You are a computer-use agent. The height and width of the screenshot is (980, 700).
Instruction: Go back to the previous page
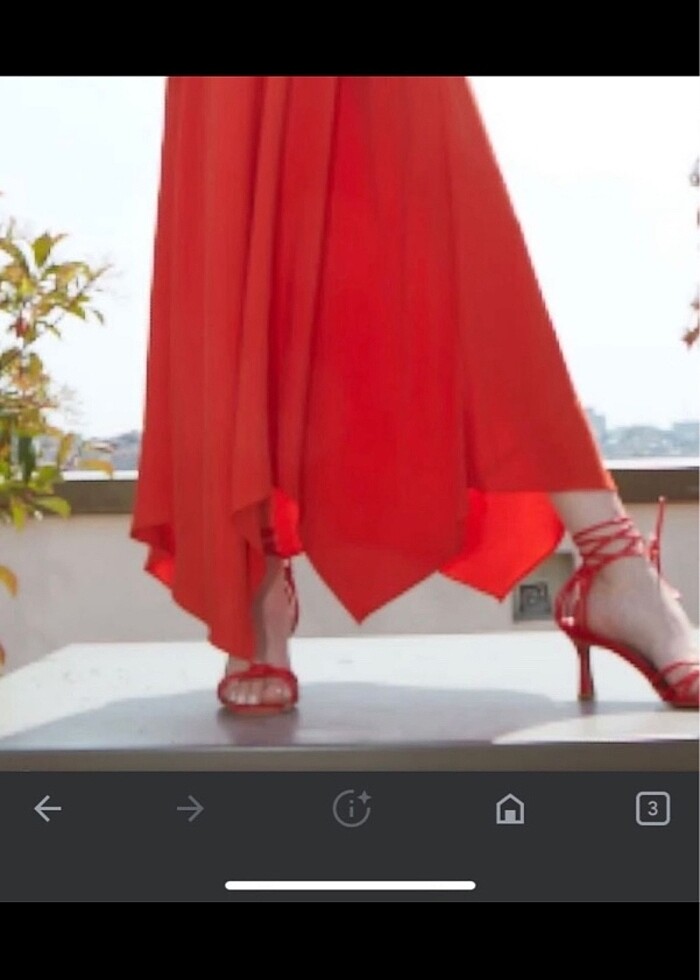click(x=47, y=808)
